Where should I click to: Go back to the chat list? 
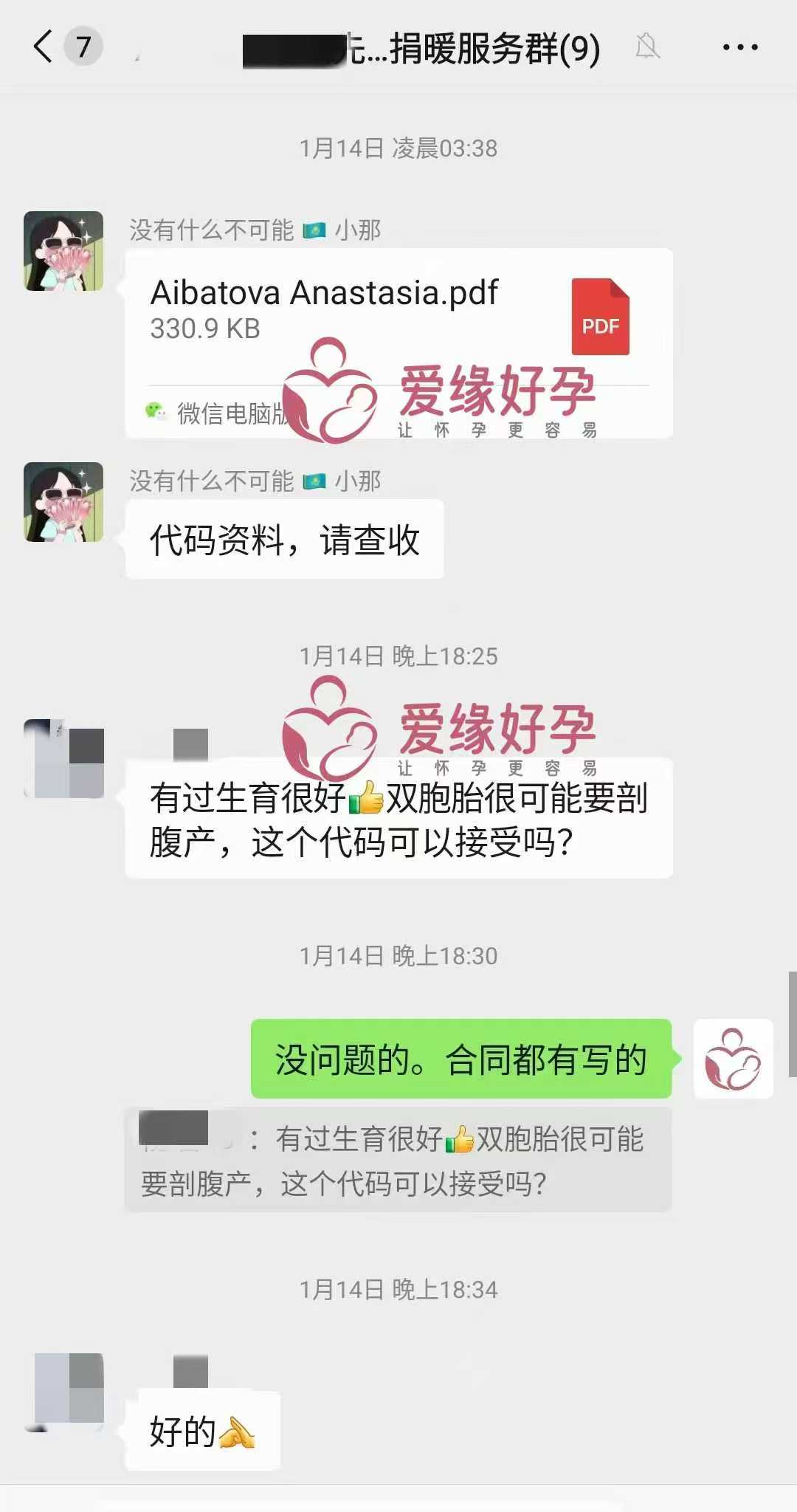44,47
